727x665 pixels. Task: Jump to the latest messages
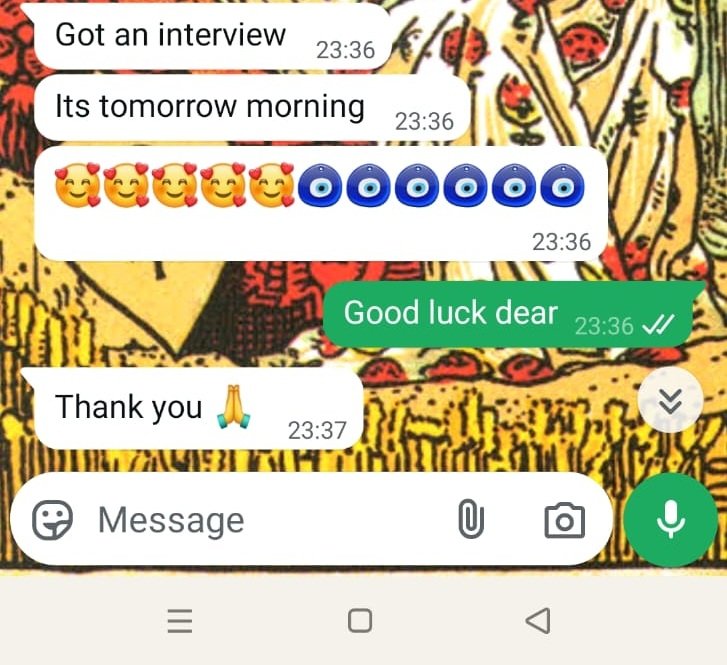pyautogui.click(x=670, y=400)
